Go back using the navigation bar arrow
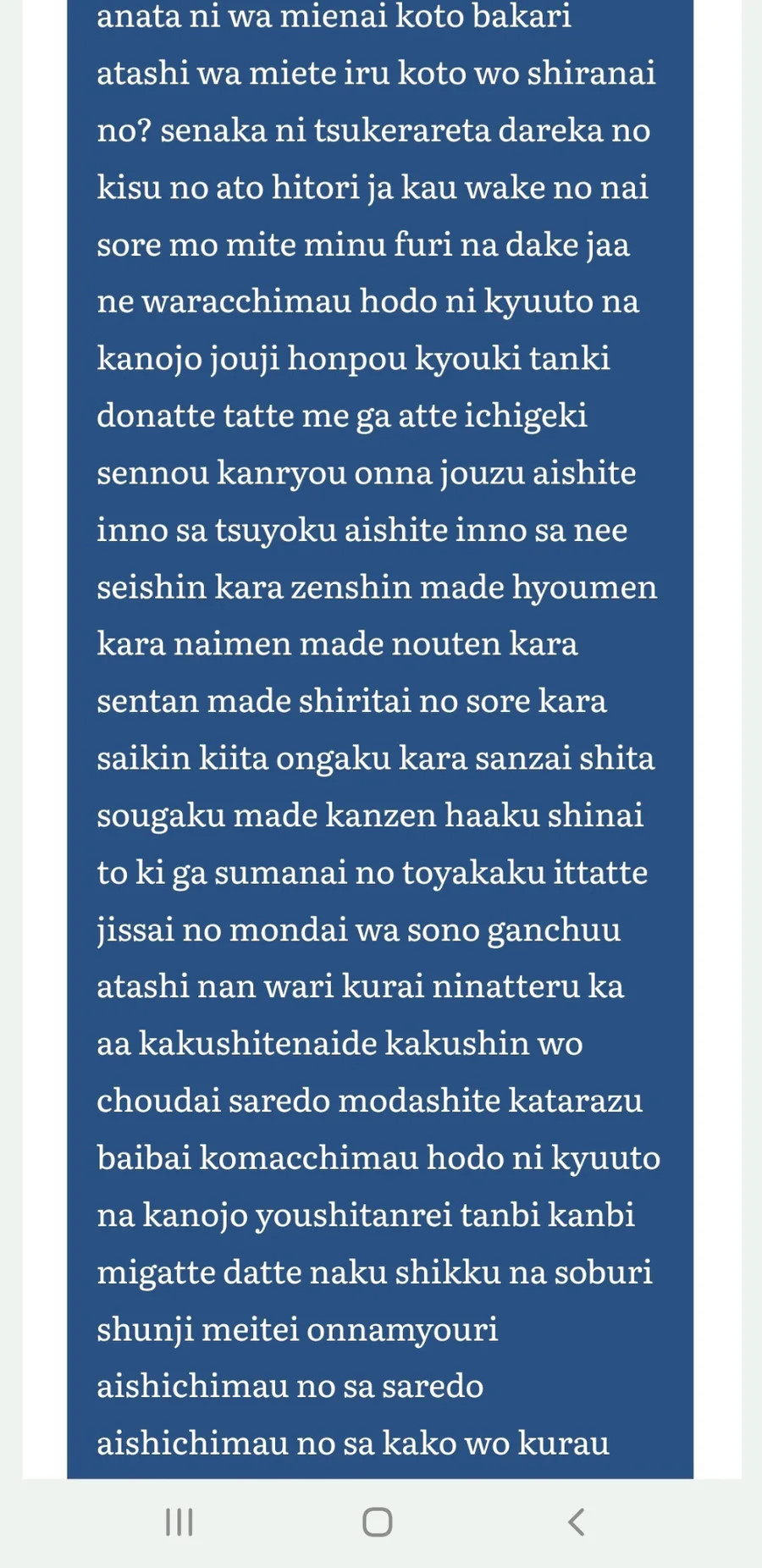 pyautogui.click(x=577, y=1521)
